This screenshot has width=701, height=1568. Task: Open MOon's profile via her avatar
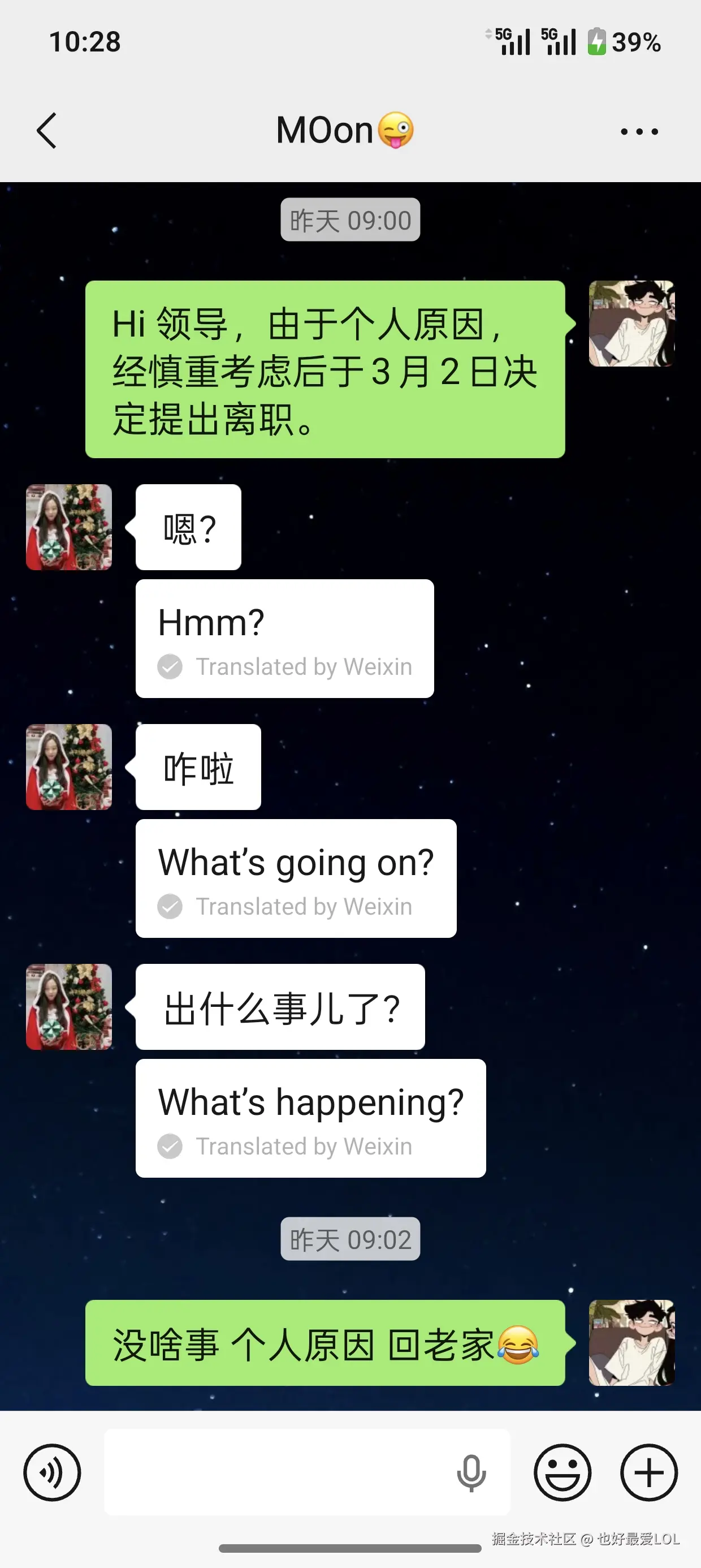click(x=69, y=527)
